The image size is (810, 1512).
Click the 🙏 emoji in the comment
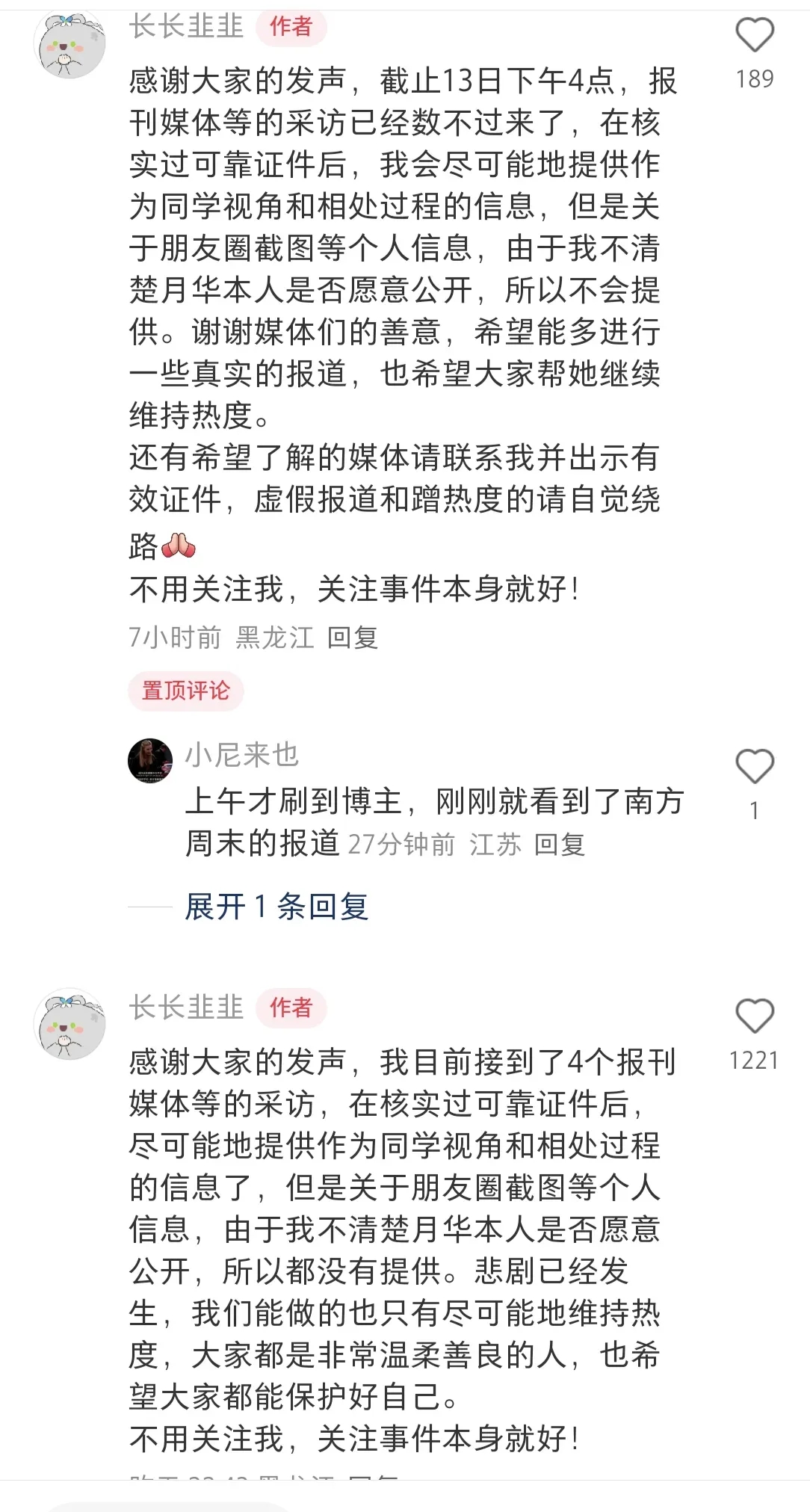click(x=179, y=547)
